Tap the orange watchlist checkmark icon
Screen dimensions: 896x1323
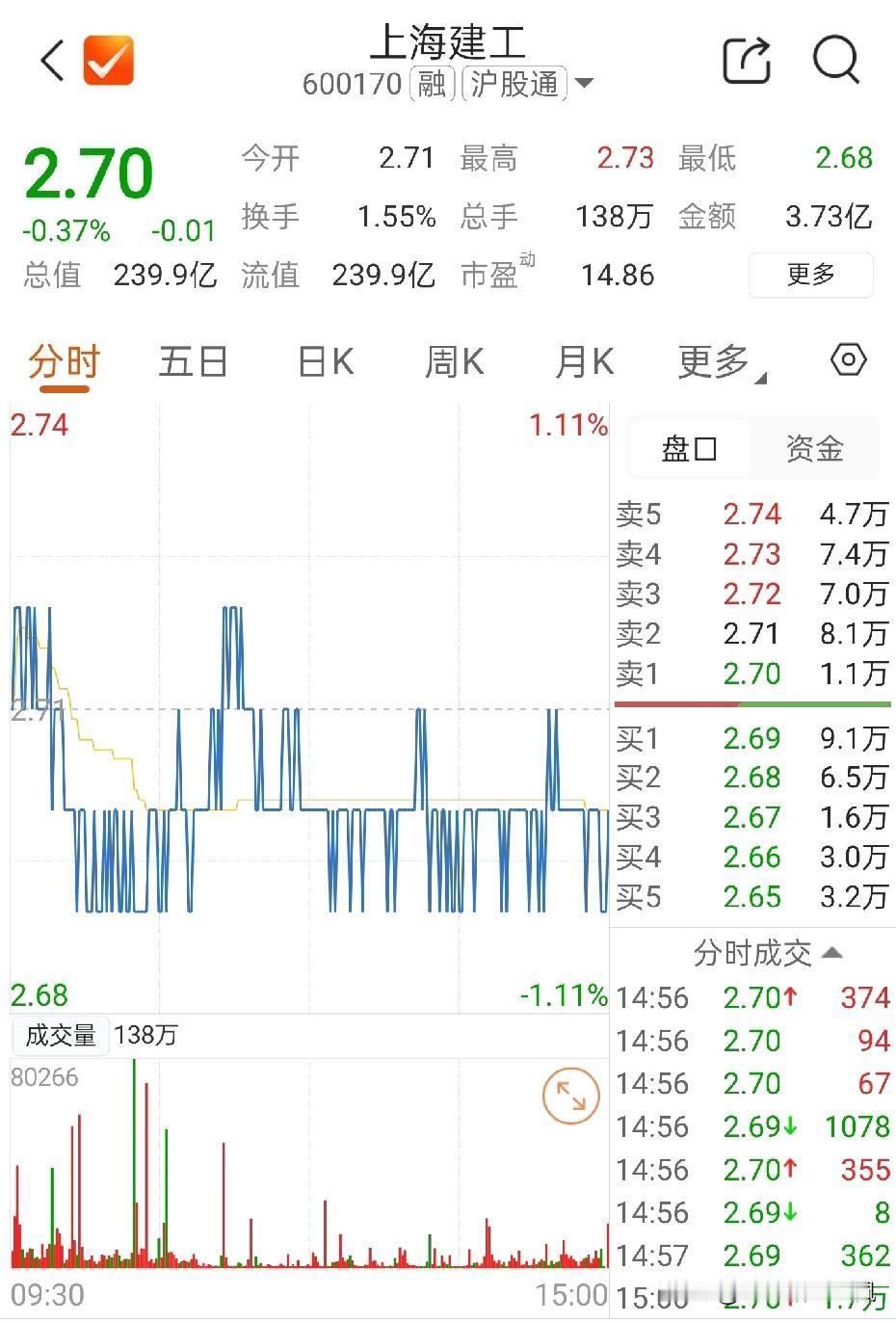pos(108,60)
